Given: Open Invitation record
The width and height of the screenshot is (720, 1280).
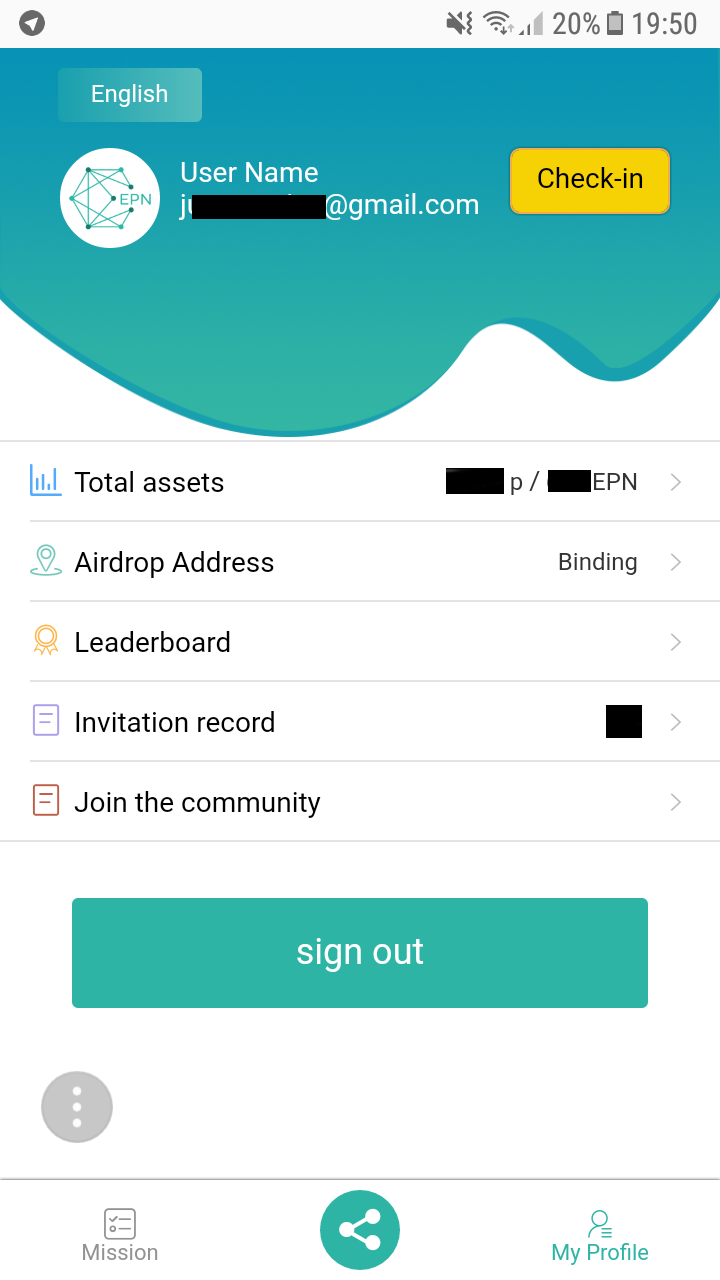Looking at the screenshot, I should [360, 722].
